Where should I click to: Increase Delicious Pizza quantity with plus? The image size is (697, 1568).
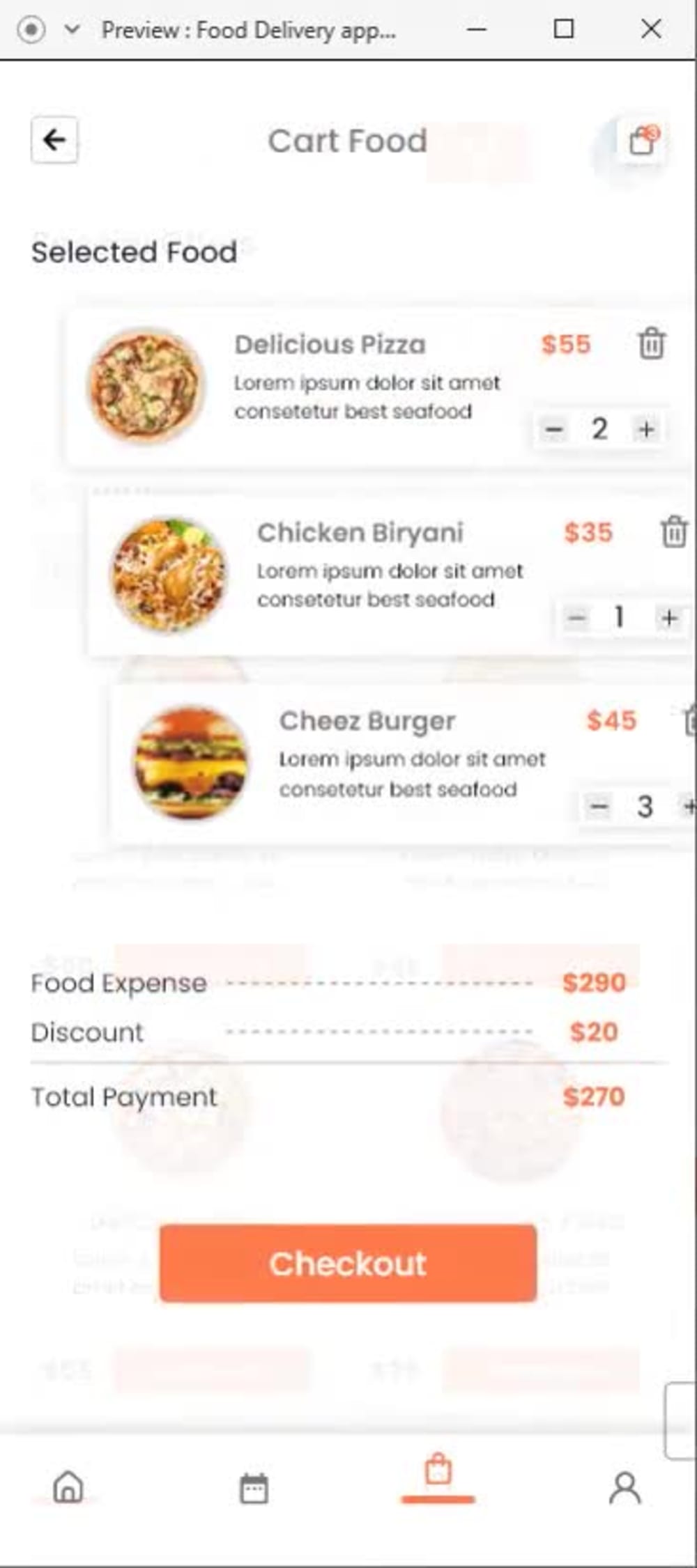click(645, 430)
